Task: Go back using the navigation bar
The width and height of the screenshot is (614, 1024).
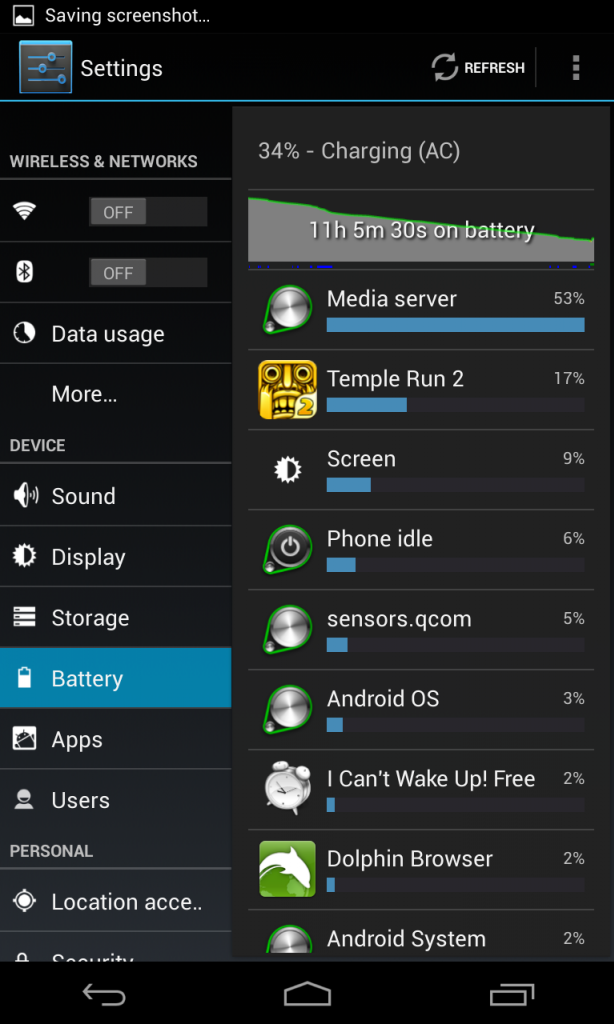Action: coord(104,994)
